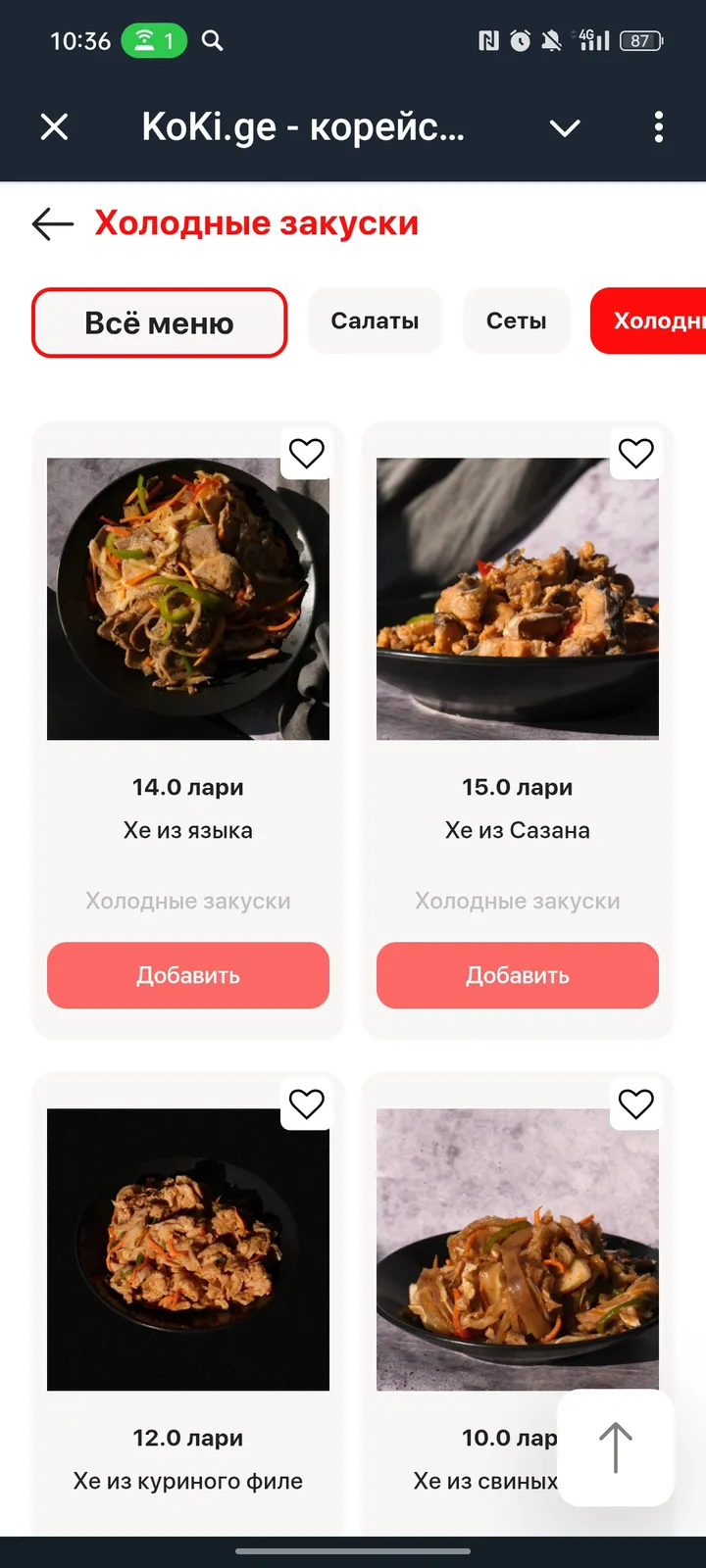Open the Хе из Сазана dish photo
The height and width of the screenshot is (1568, 706).
tap(517, 599)
